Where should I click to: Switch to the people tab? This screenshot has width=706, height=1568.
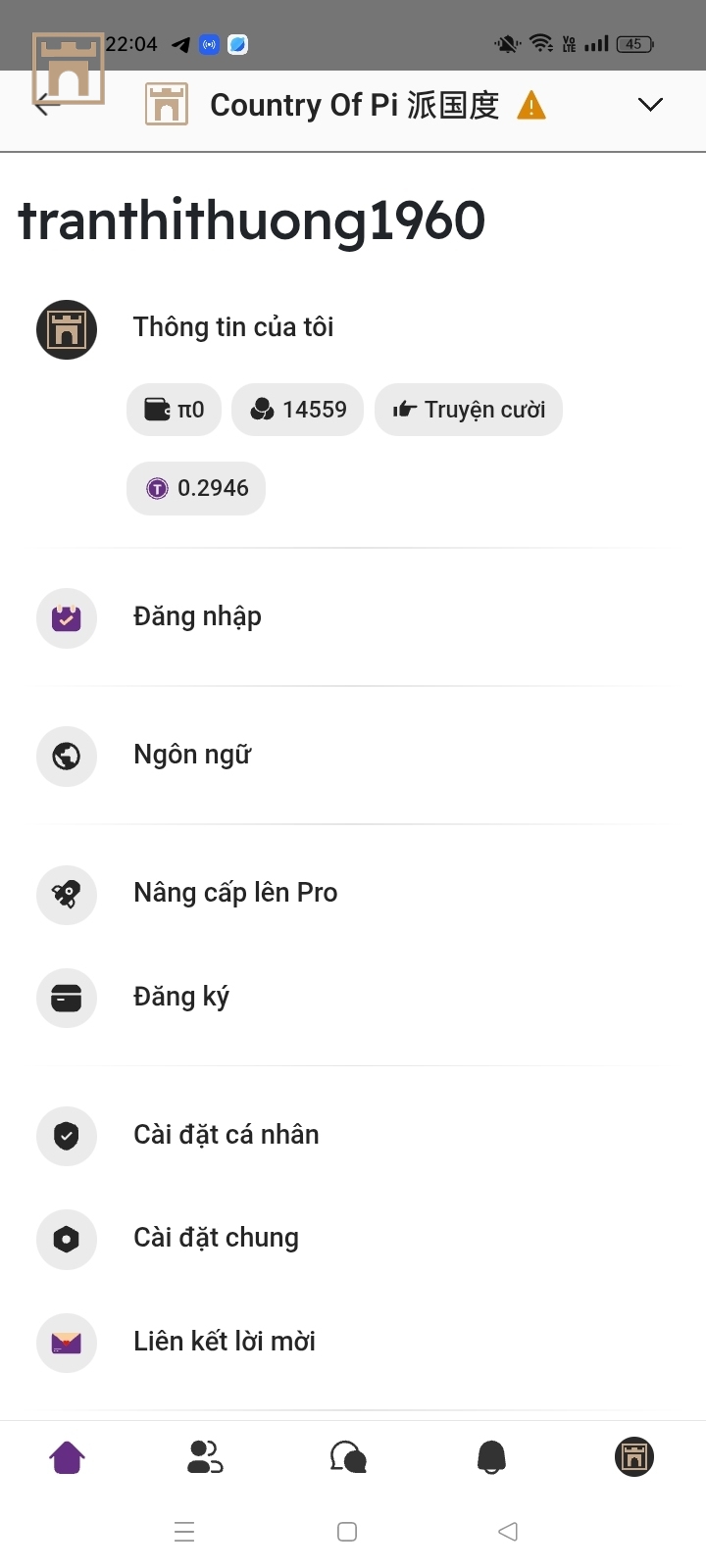click(205, 1457)
